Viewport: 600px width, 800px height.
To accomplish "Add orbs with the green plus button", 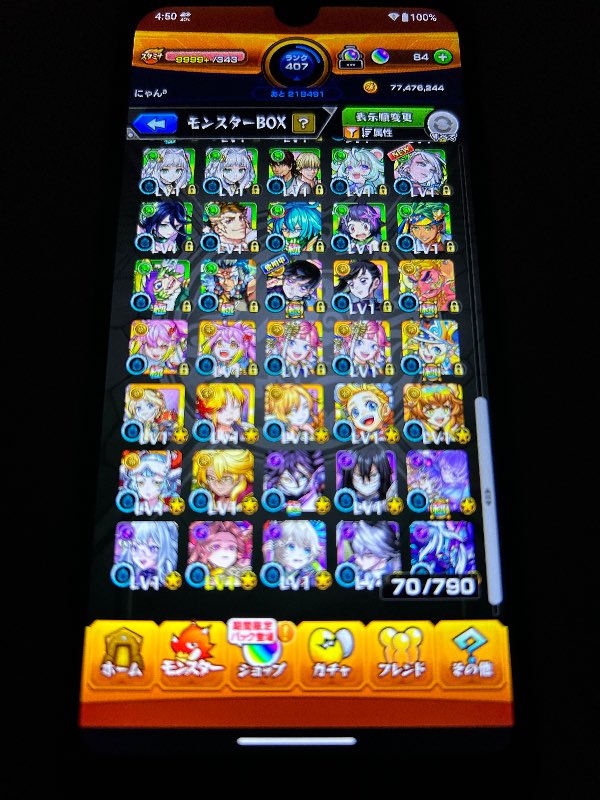I will pos(442,57).
